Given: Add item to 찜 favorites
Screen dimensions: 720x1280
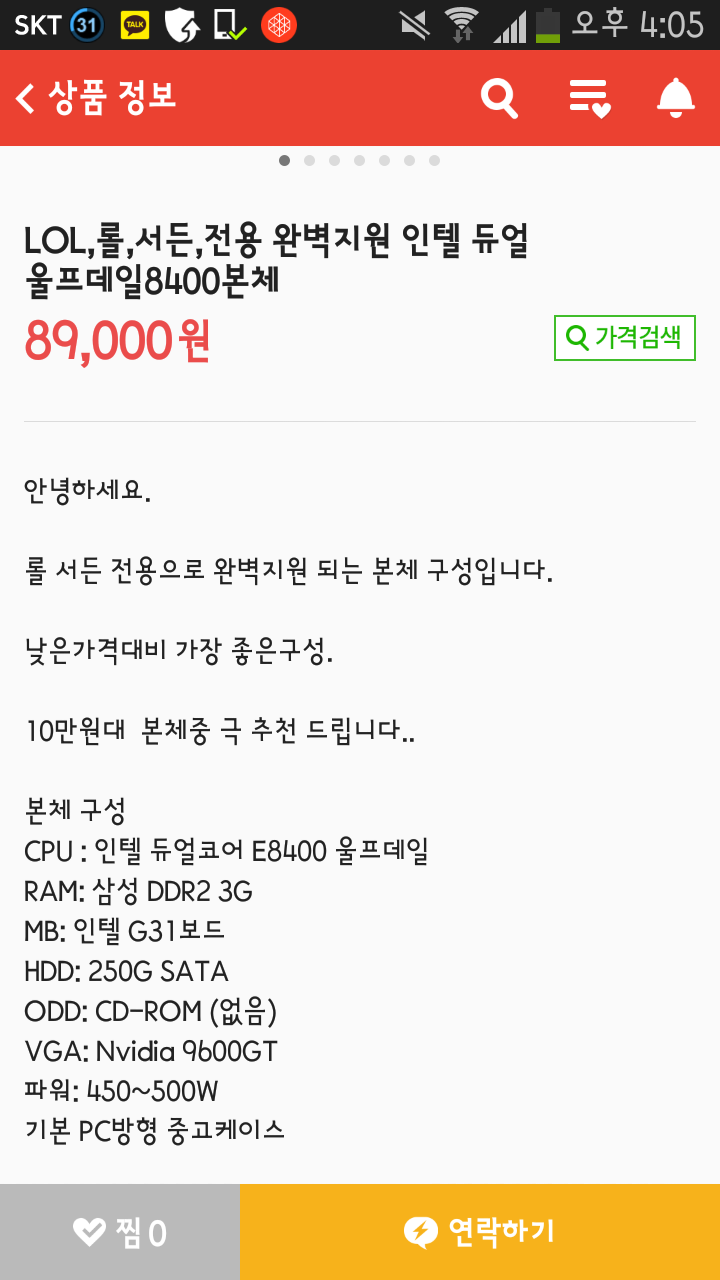Looking at the screenshot, I should pos(120,1232).
